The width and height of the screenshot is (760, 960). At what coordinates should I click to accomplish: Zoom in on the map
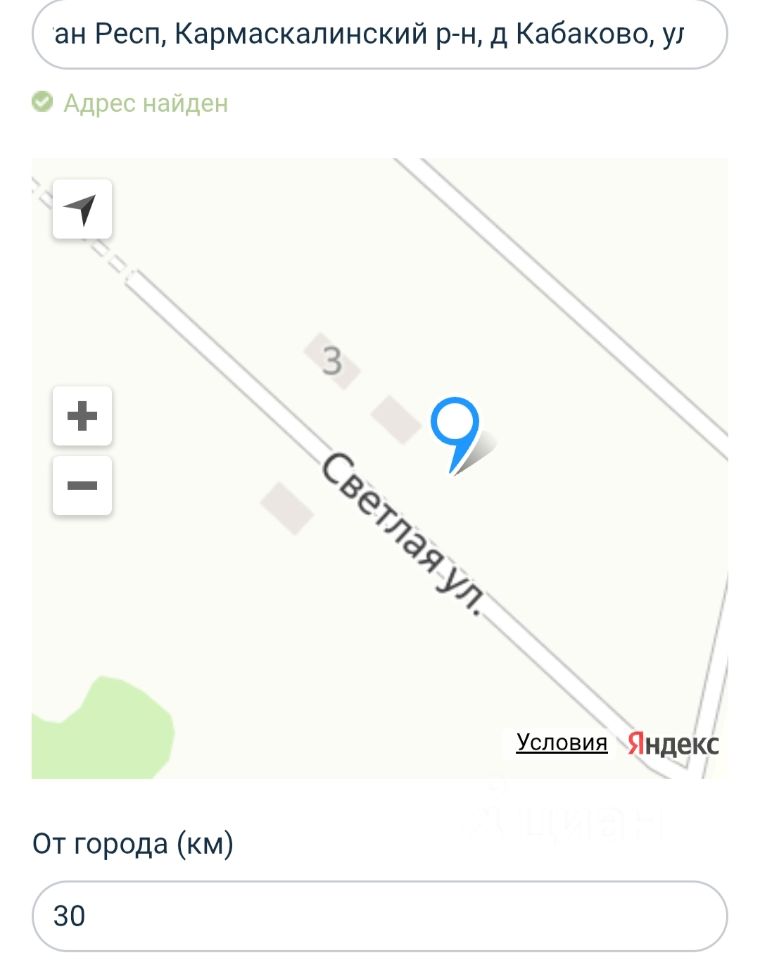tap(81, 416)
